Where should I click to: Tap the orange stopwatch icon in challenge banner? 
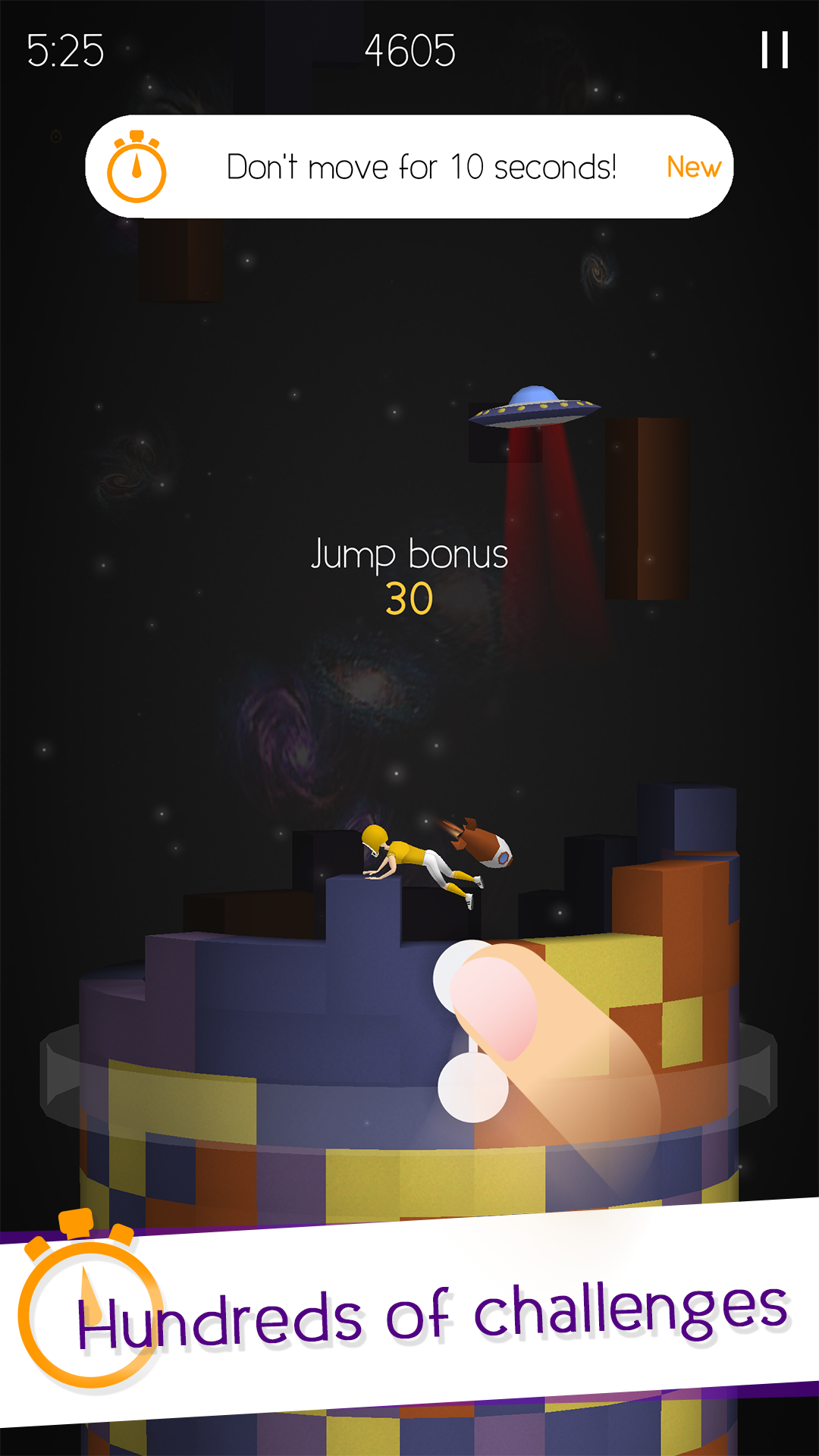click(x=136, y=167)
